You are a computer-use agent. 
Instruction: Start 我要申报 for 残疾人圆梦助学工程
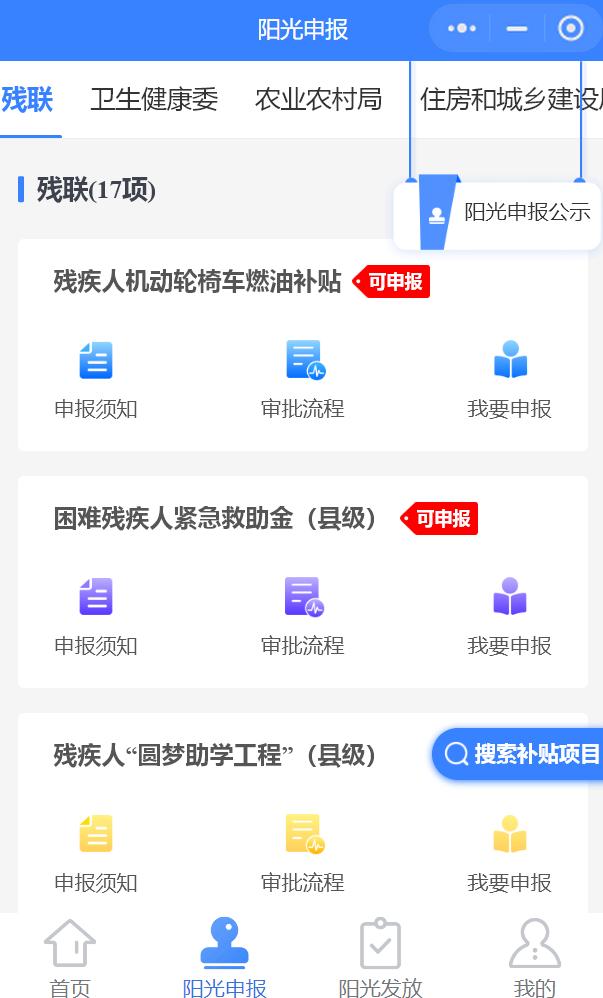(509, 852)
